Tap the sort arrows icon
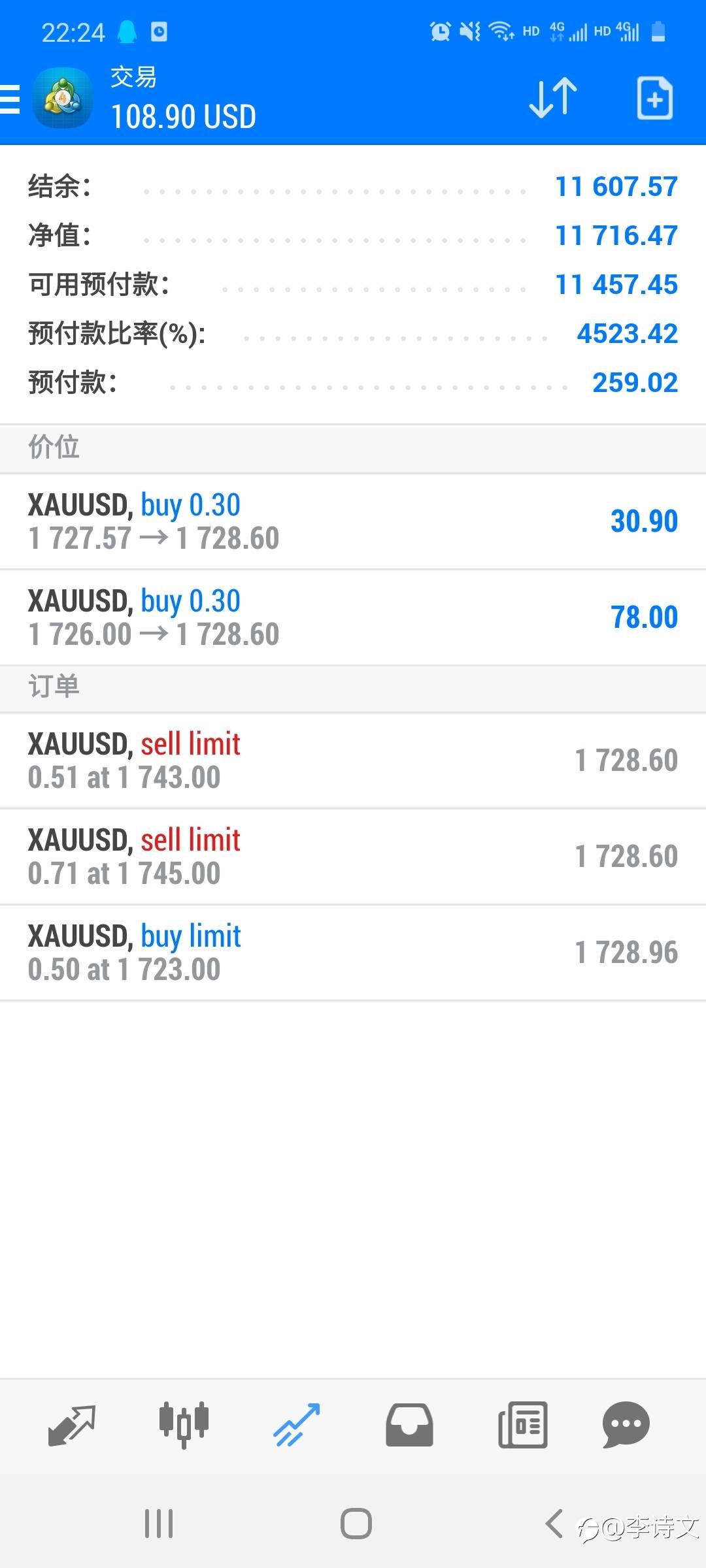This screenshot has height=1568, width=706. click(x=553, y=99)
